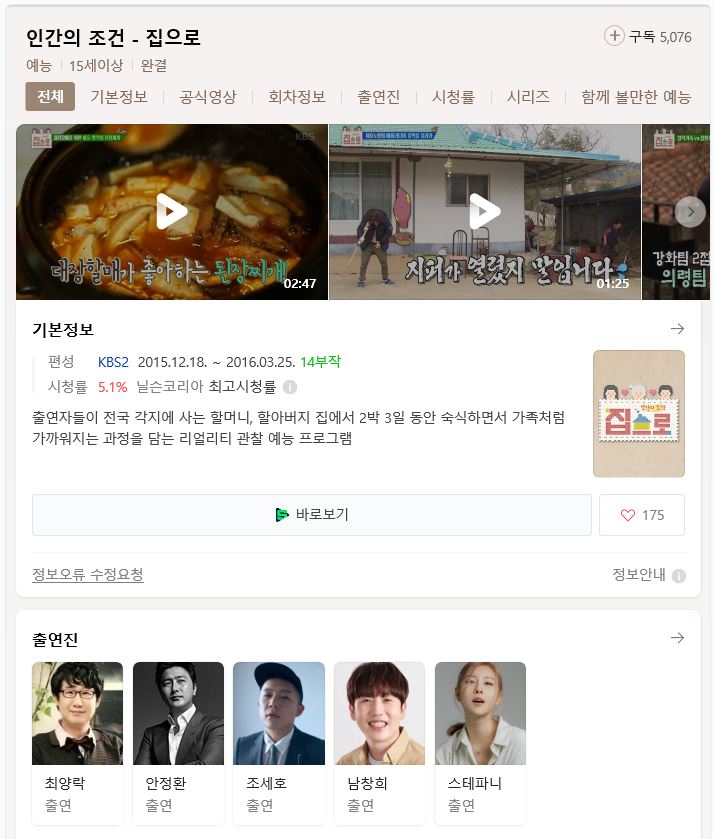The height and width of the screenshot is (839, 713).
Task: Open the 정보안내 info icon
Action: coord(679,576)
